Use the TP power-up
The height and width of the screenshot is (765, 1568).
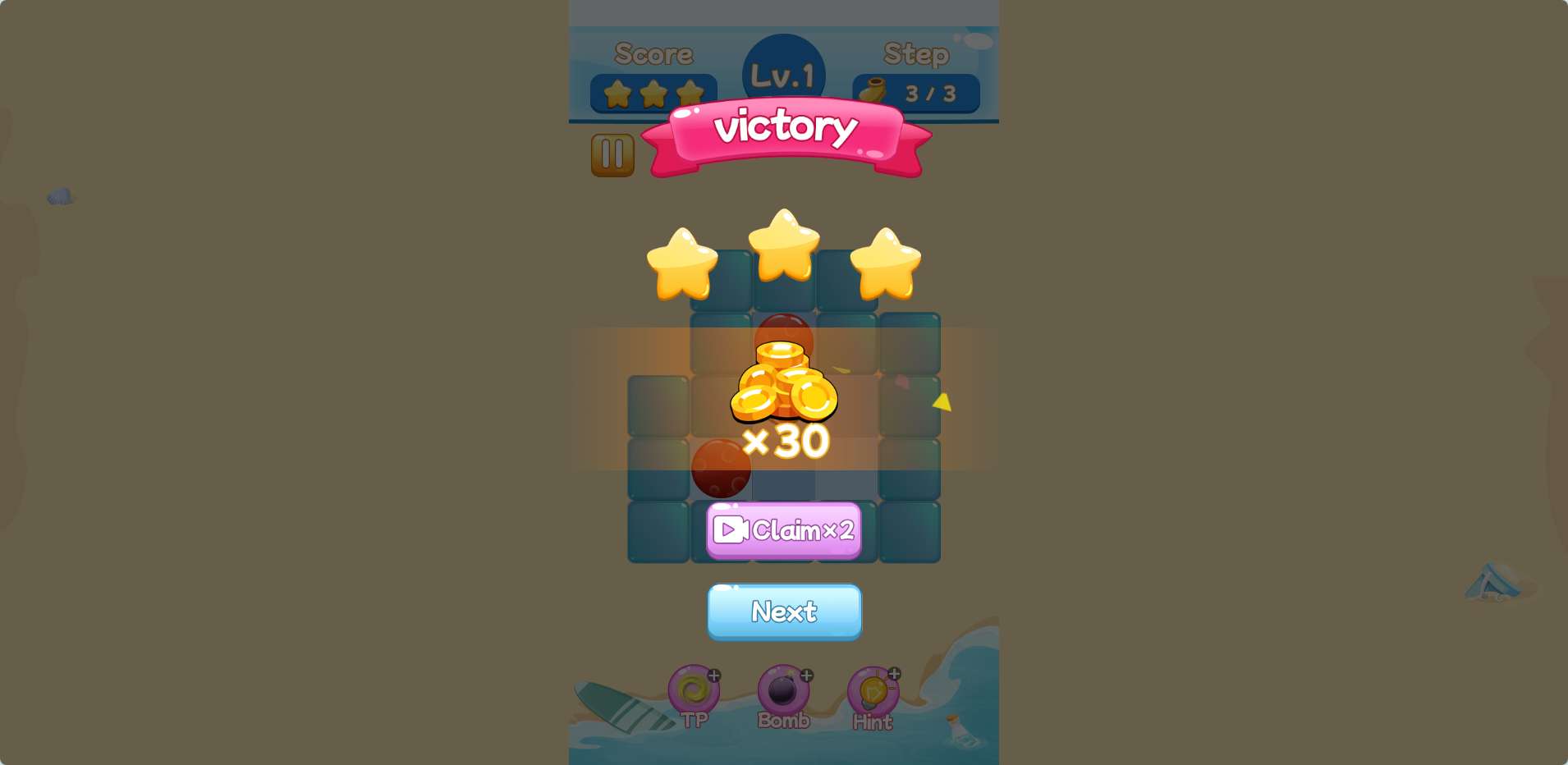[x=694, y=691]
